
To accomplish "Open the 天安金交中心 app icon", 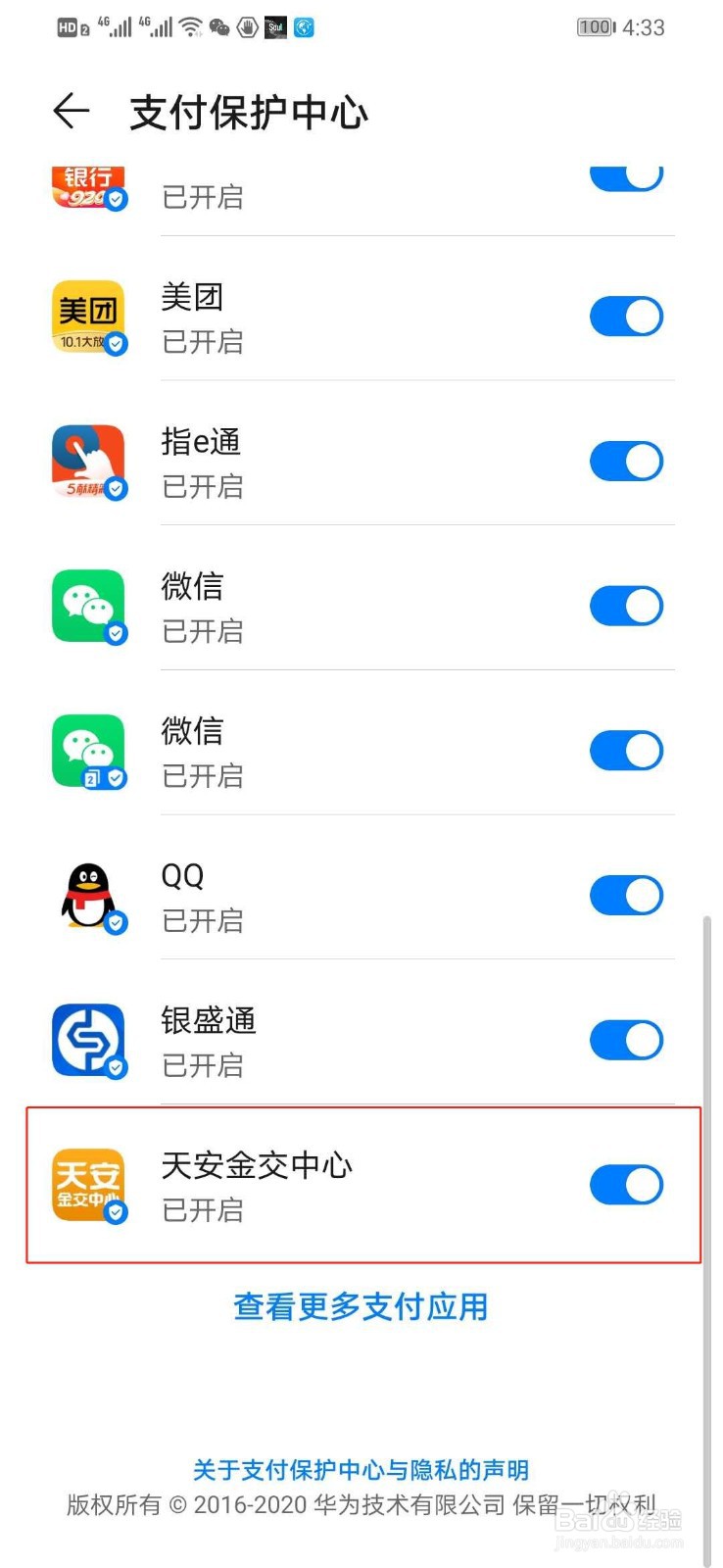I will click(x=88, y=1184).
